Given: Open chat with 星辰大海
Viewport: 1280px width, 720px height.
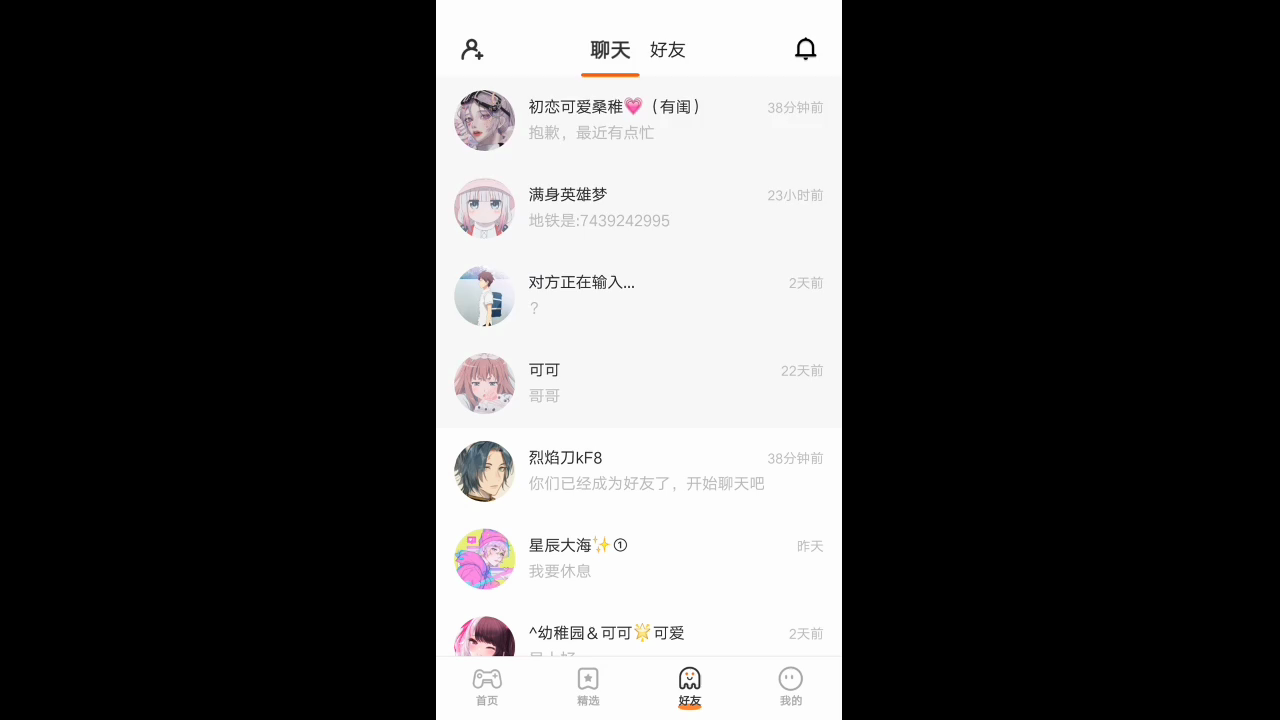Looking at the screenshot, I should (x=638, y=559).
